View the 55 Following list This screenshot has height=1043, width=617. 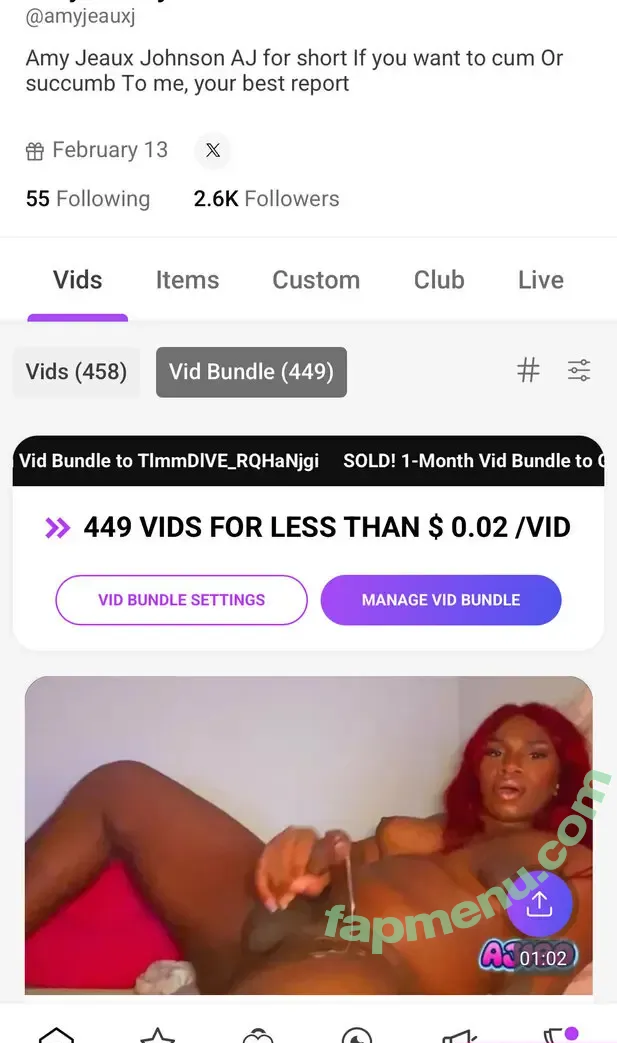coord(88,199)
